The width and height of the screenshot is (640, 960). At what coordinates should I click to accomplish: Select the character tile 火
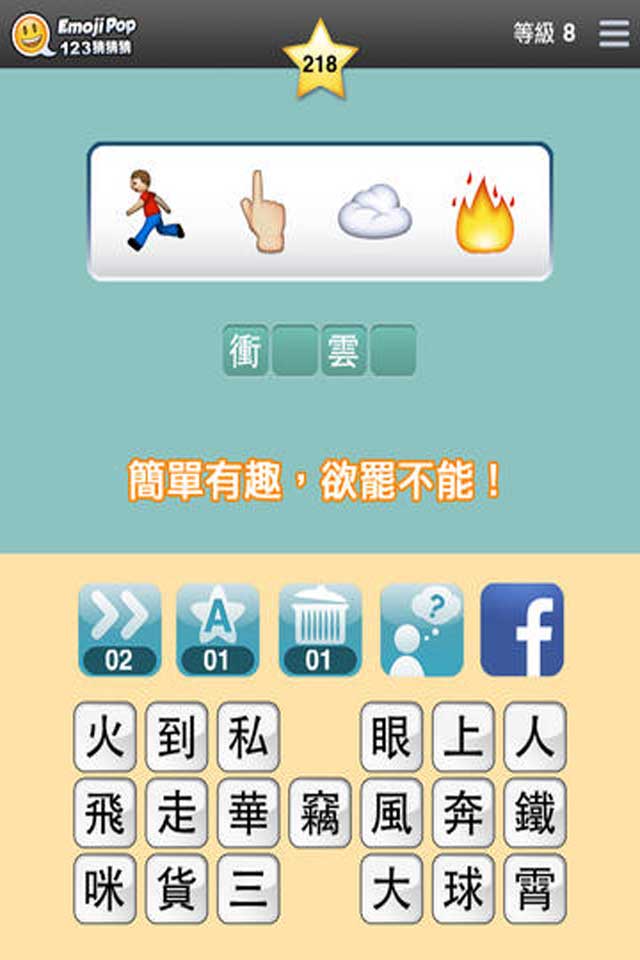click(x=104, y=737)
